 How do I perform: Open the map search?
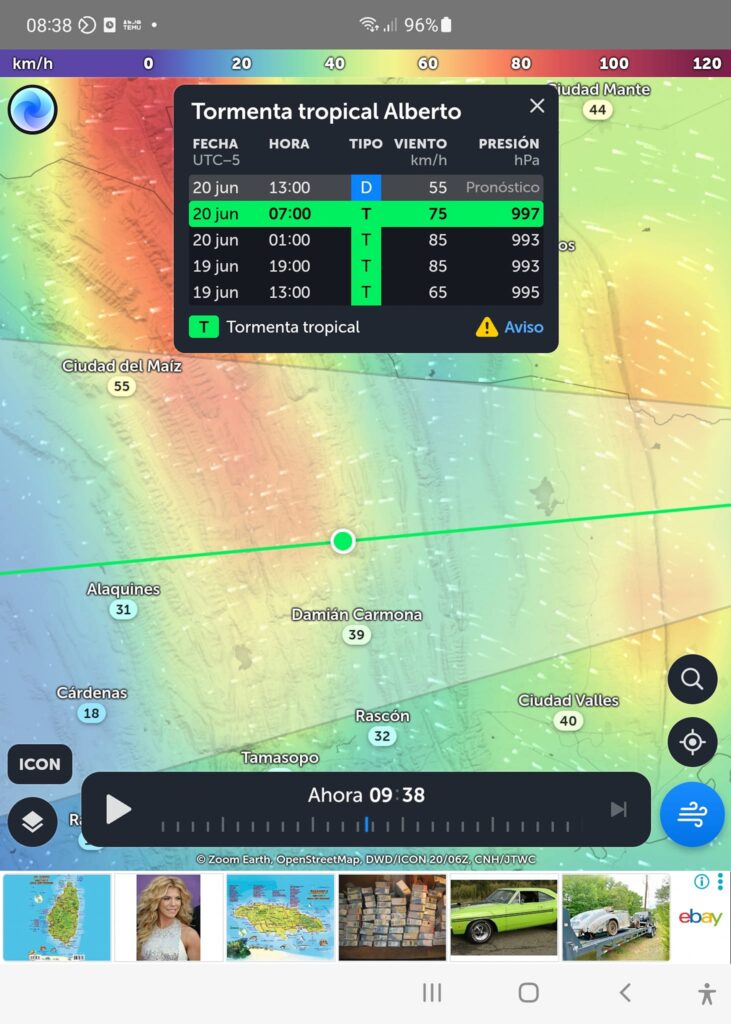tap(692, 680)
